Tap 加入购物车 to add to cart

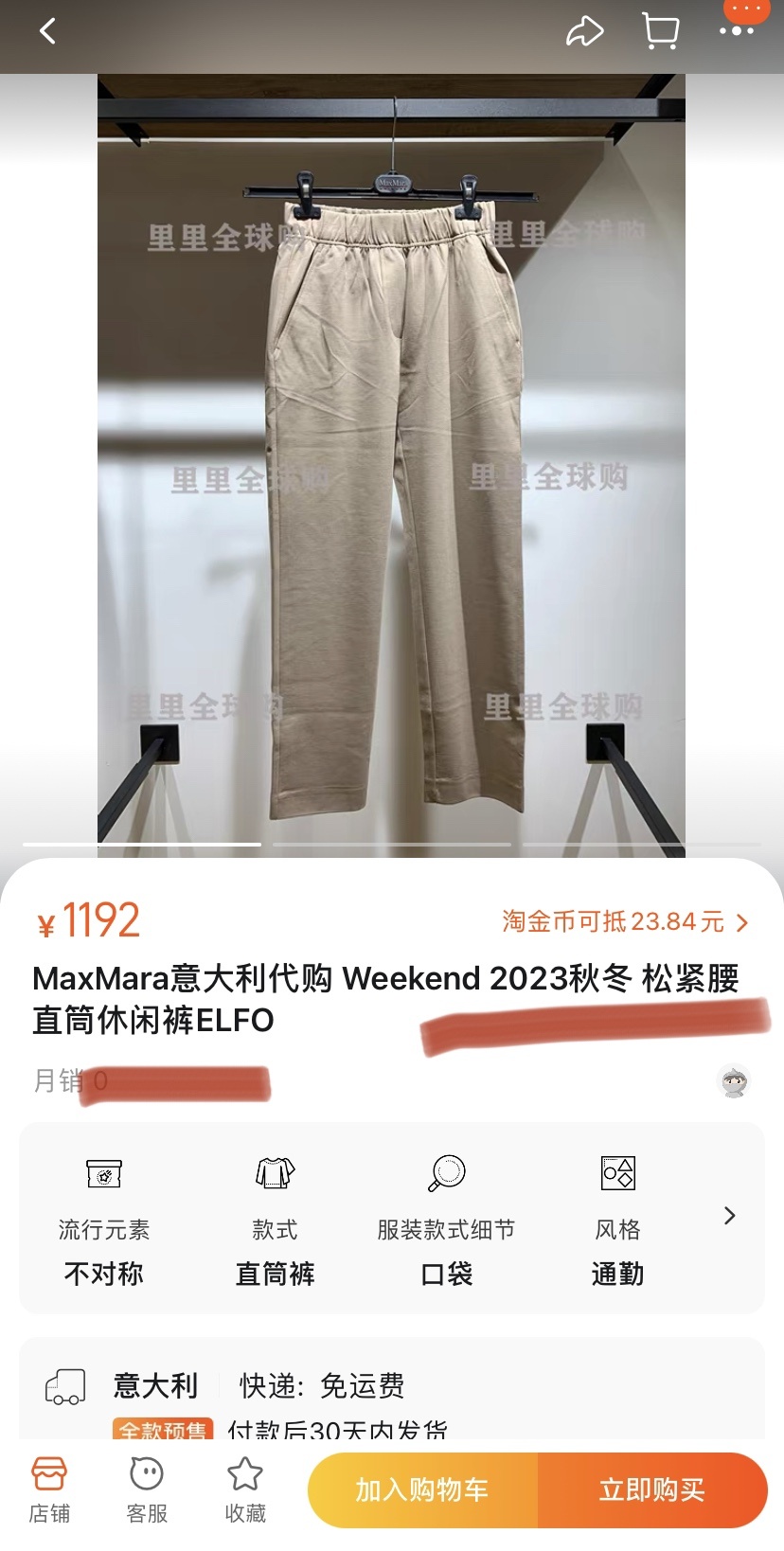point(422,1489)
